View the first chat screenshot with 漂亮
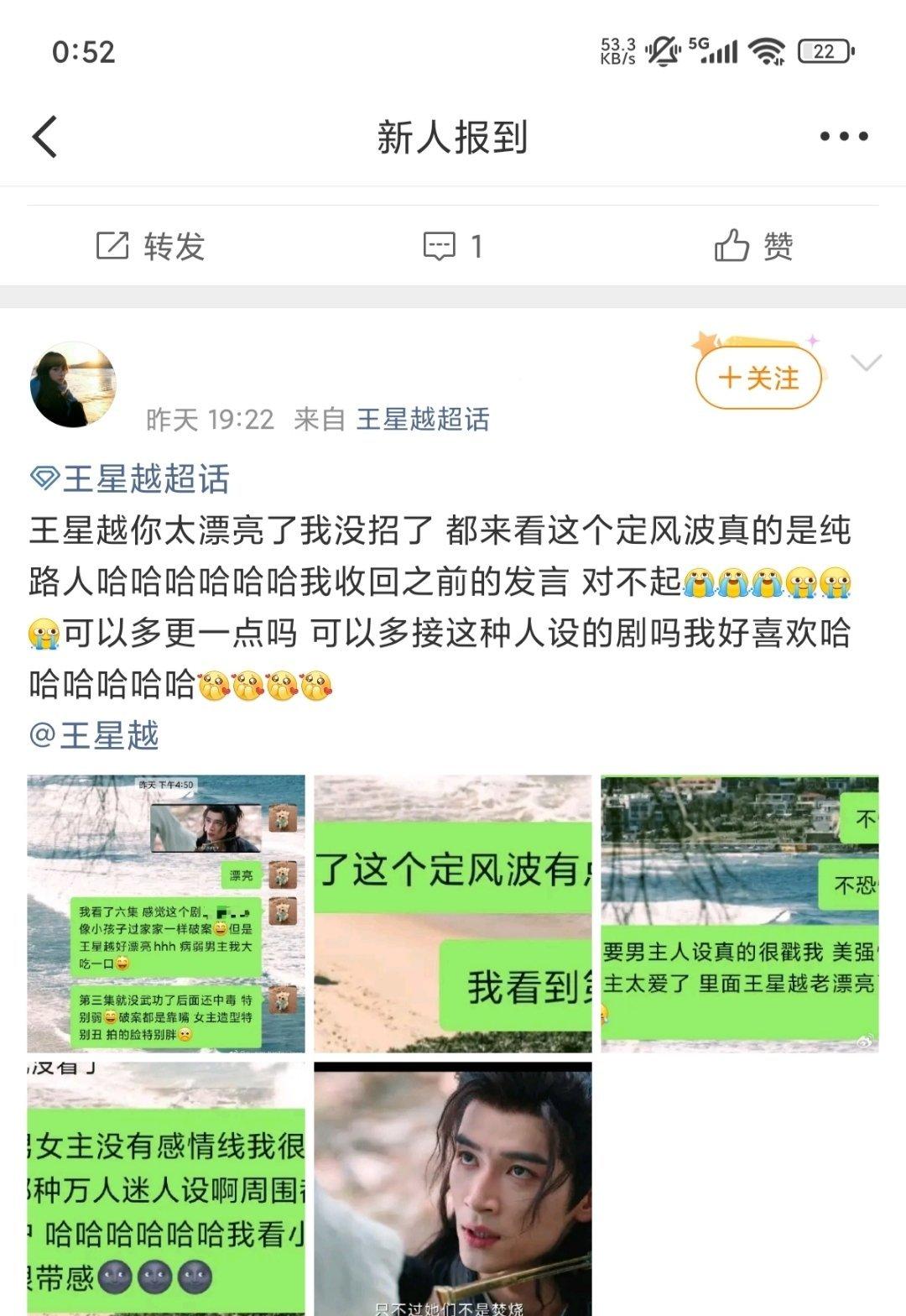The image size is (906, 1316). [166, 913]
